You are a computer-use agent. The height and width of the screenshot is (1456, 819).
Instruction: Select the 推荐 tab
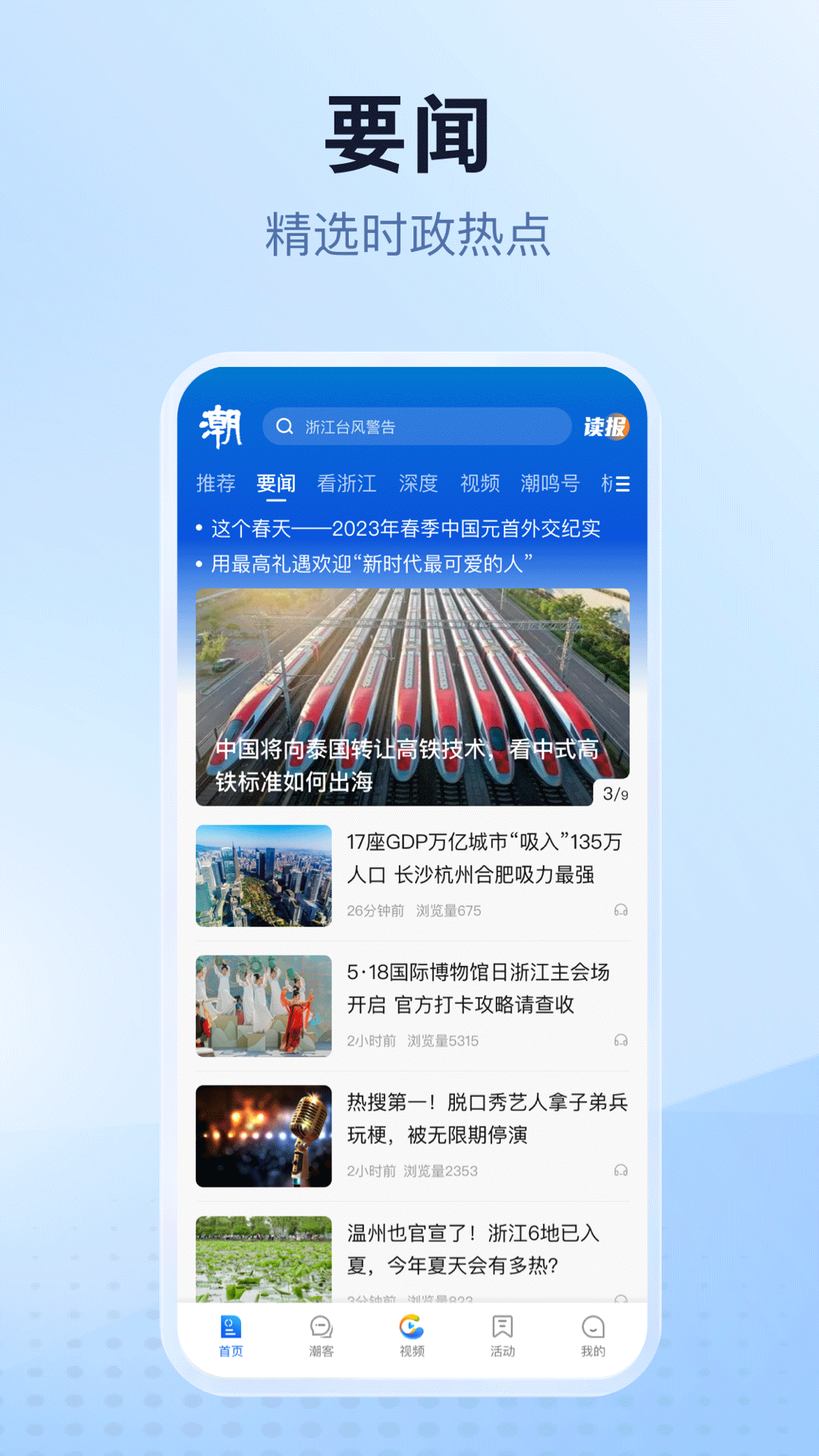(x=215, y=483)
